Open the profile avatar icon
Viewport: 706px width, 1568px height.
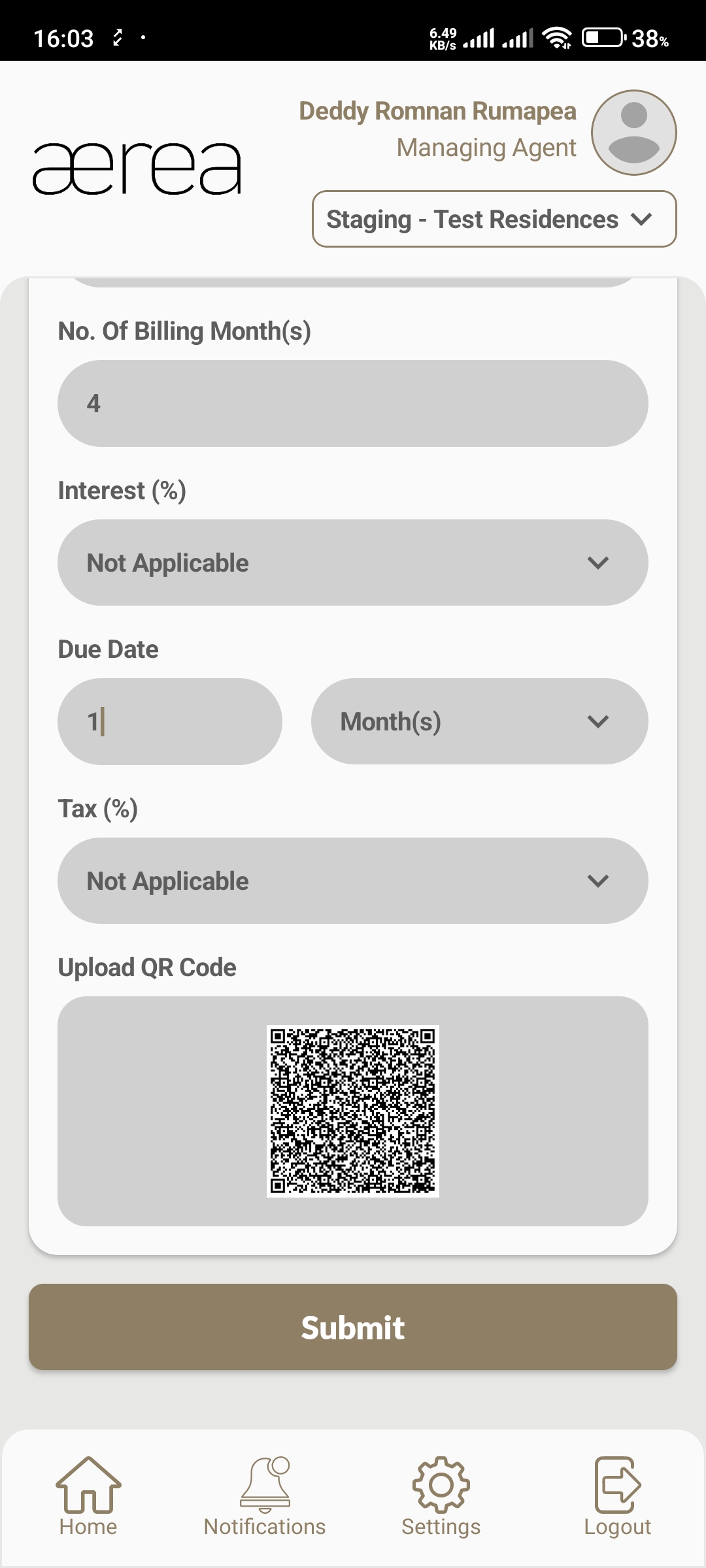point(633,133)
